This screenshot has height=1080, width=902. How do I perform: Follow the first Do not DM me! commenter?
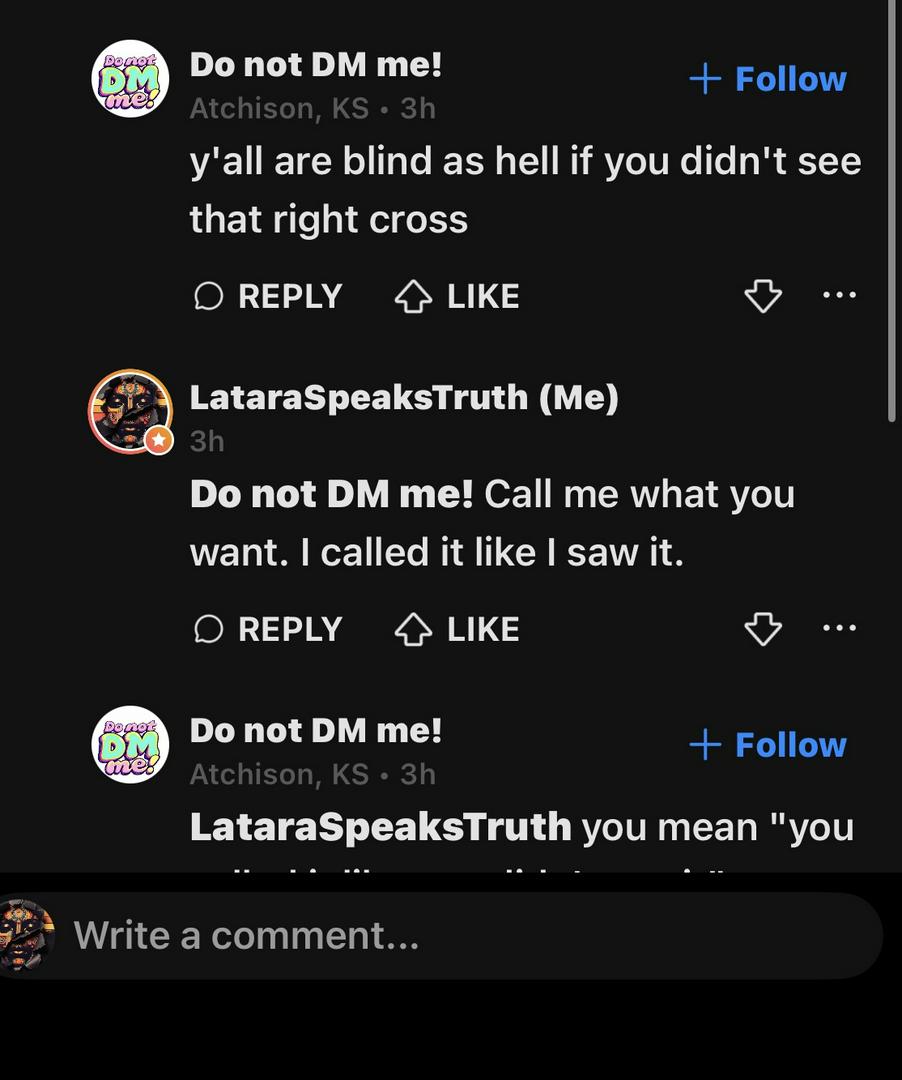[x=768, y=79]
